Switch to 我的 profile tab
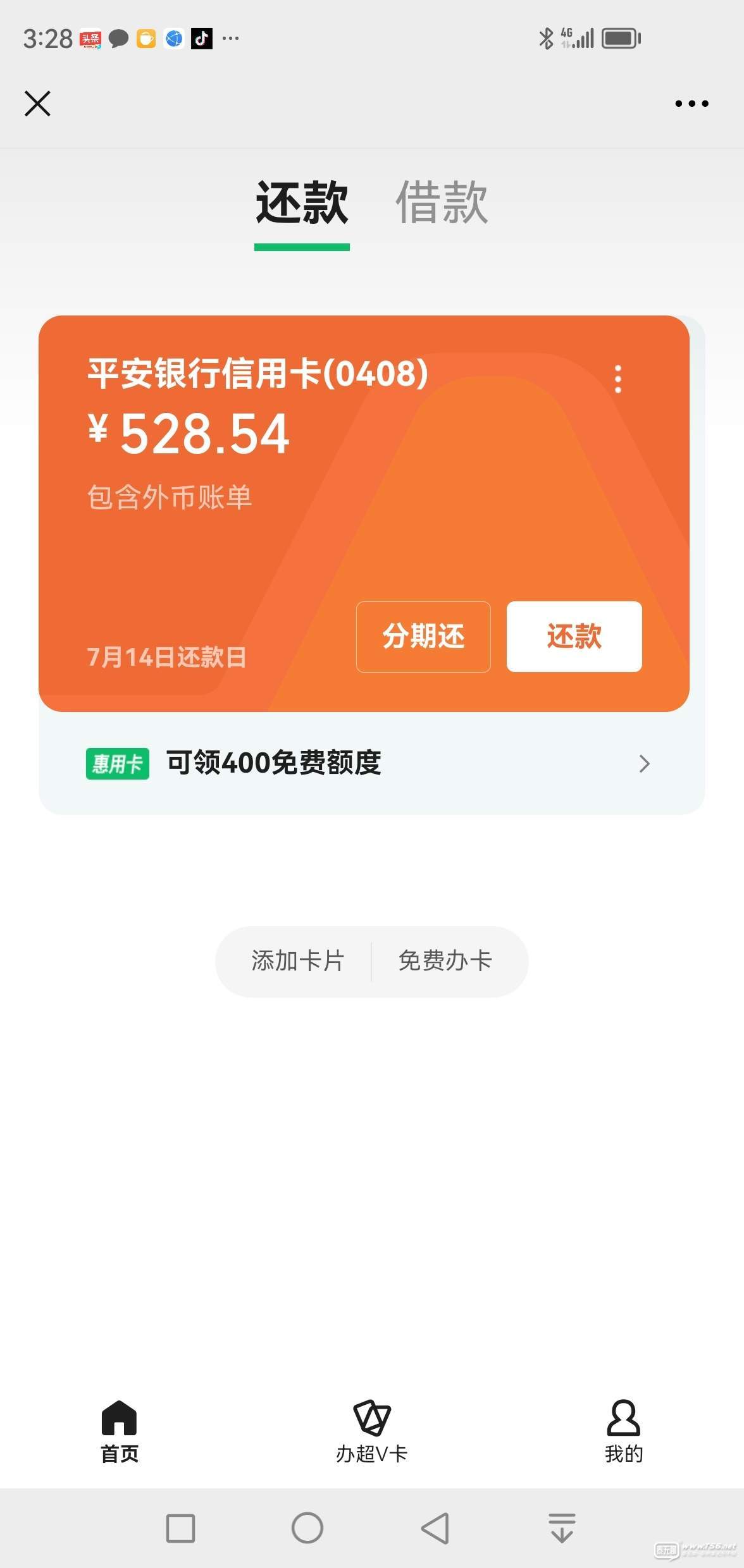Viewport: 744px width, 1568px height. point(623,1431)
